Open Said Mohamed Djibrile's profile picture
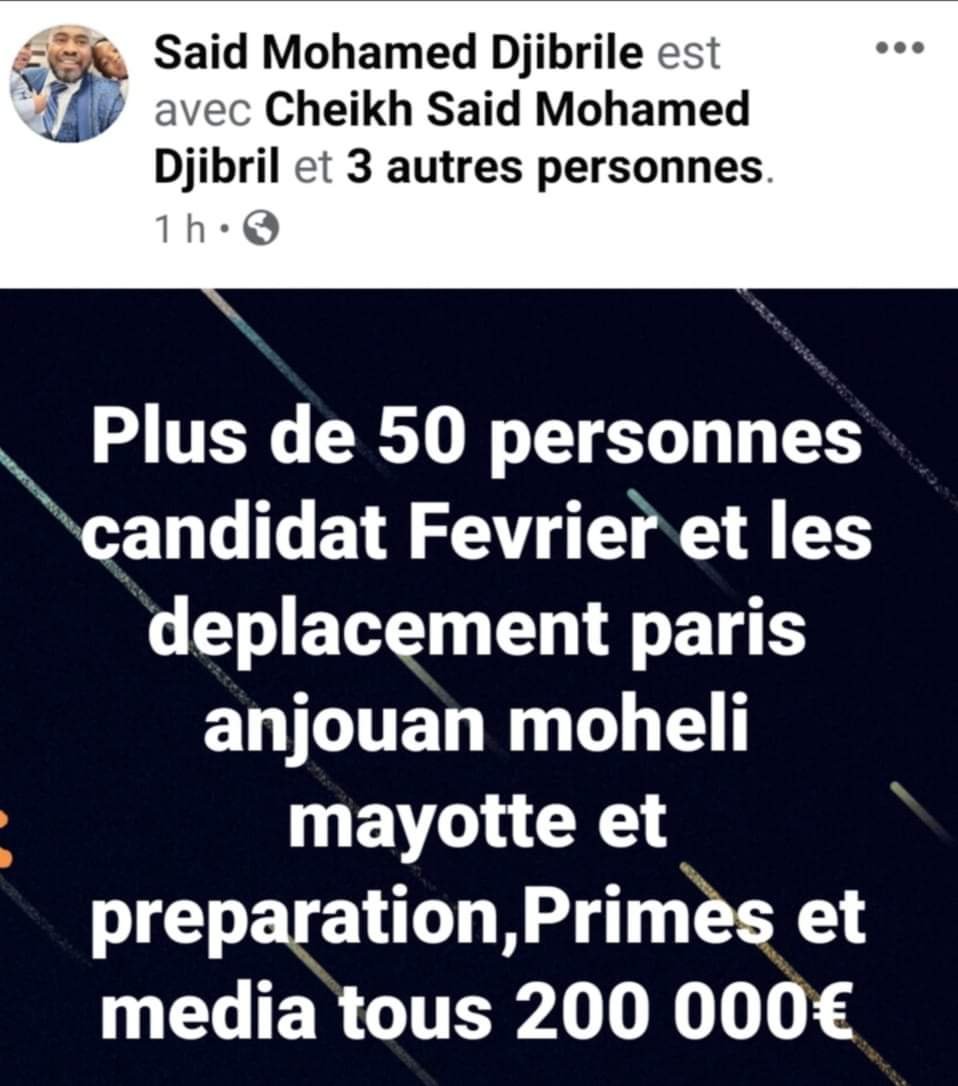Screen dimensions: 958x1086 (69, 84)
